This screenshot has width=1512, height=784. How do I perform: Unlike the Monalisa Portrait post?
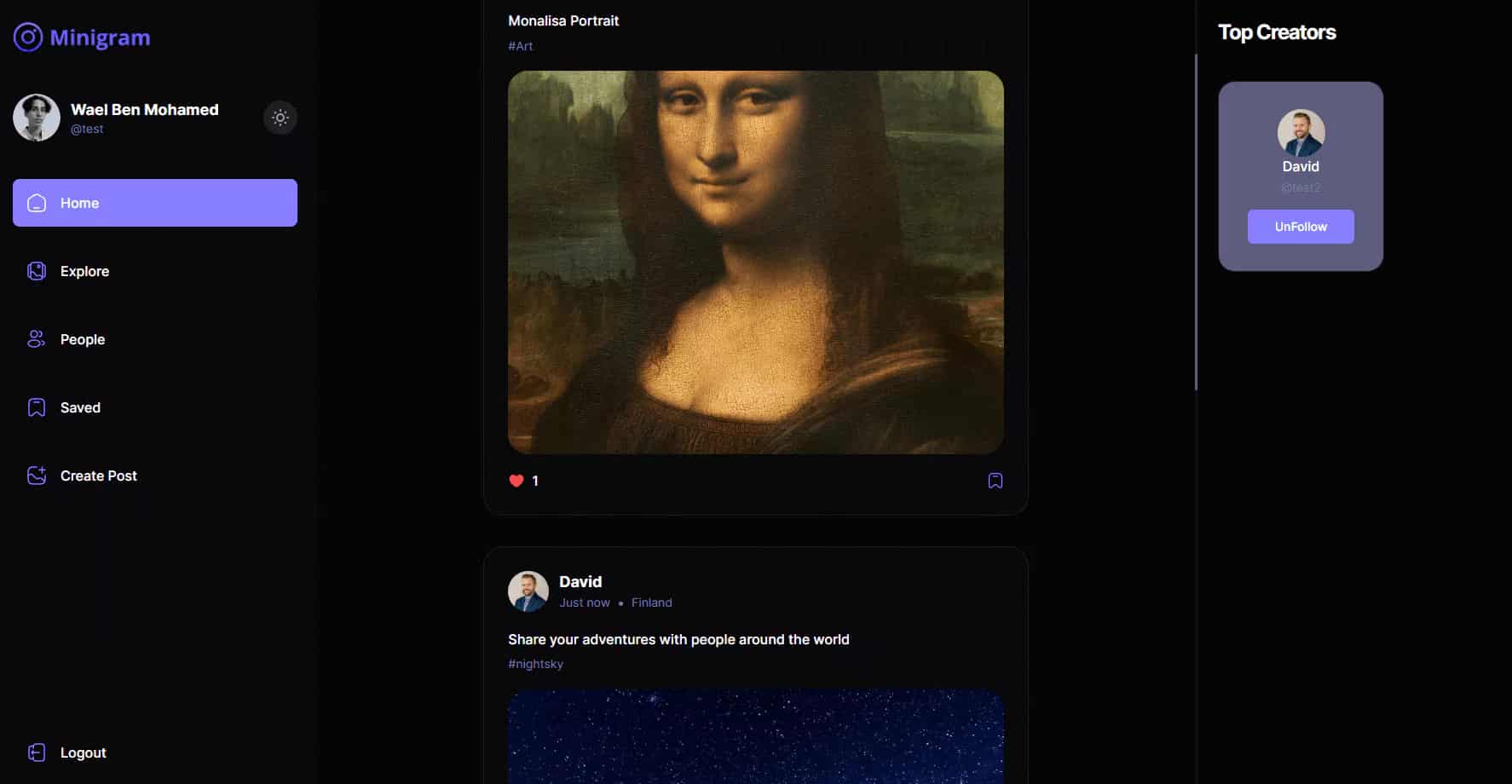tap(516, 481)
